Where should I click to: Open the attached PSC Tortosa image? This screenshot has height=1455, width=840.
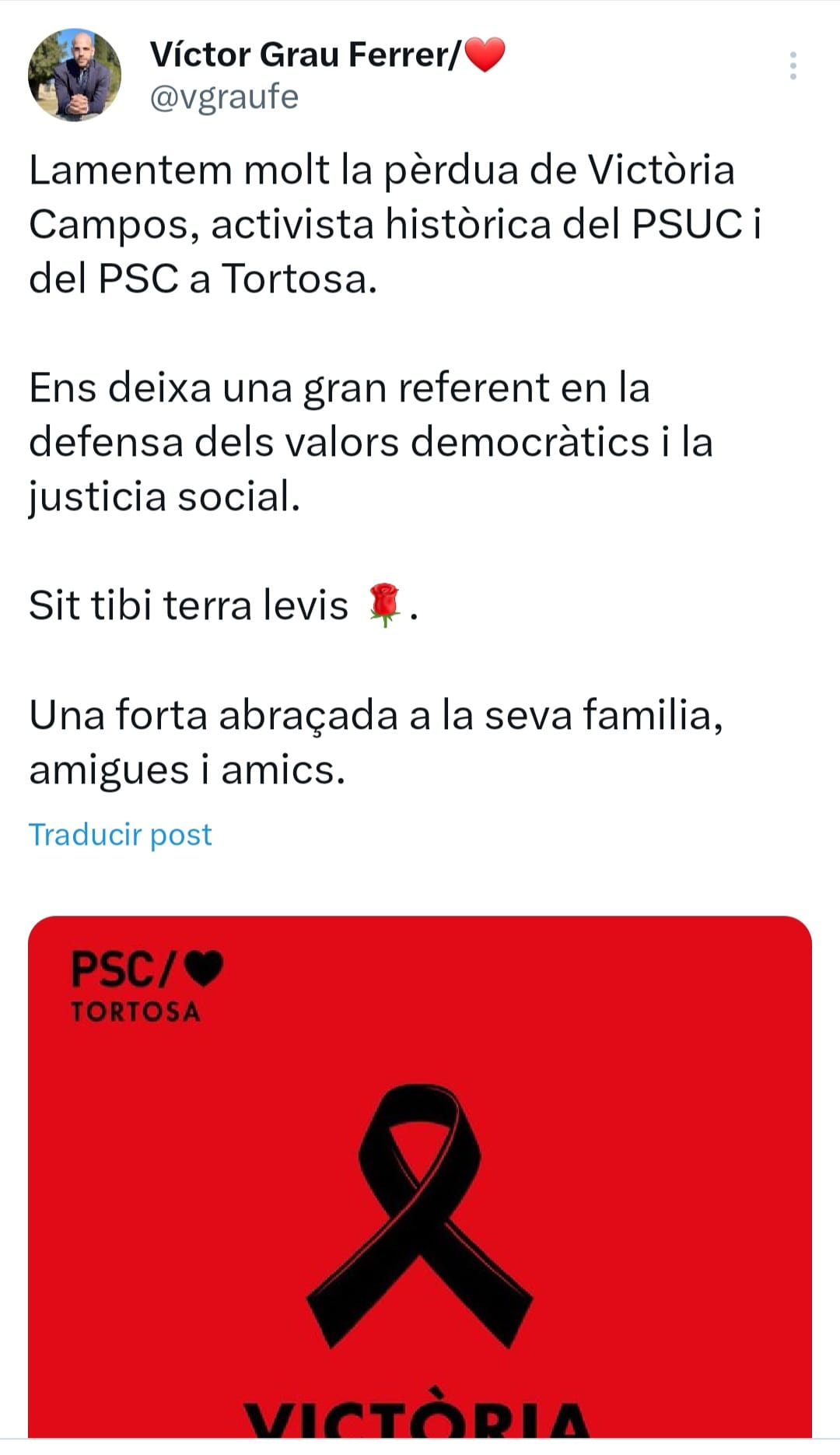(420, 1175)
